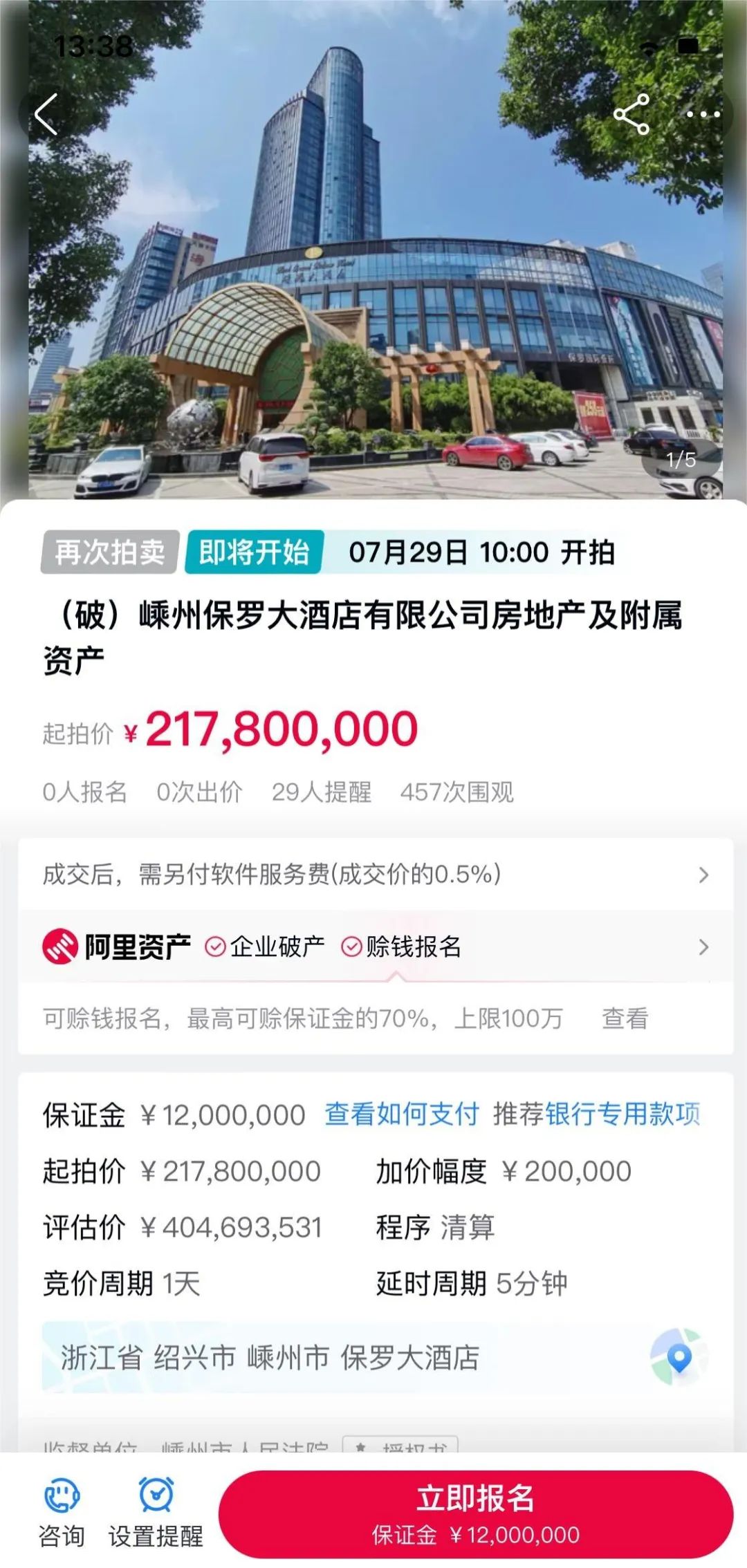Tap 立即报名 to register for the auction
747x1568 pixels.
(476, 1513)
